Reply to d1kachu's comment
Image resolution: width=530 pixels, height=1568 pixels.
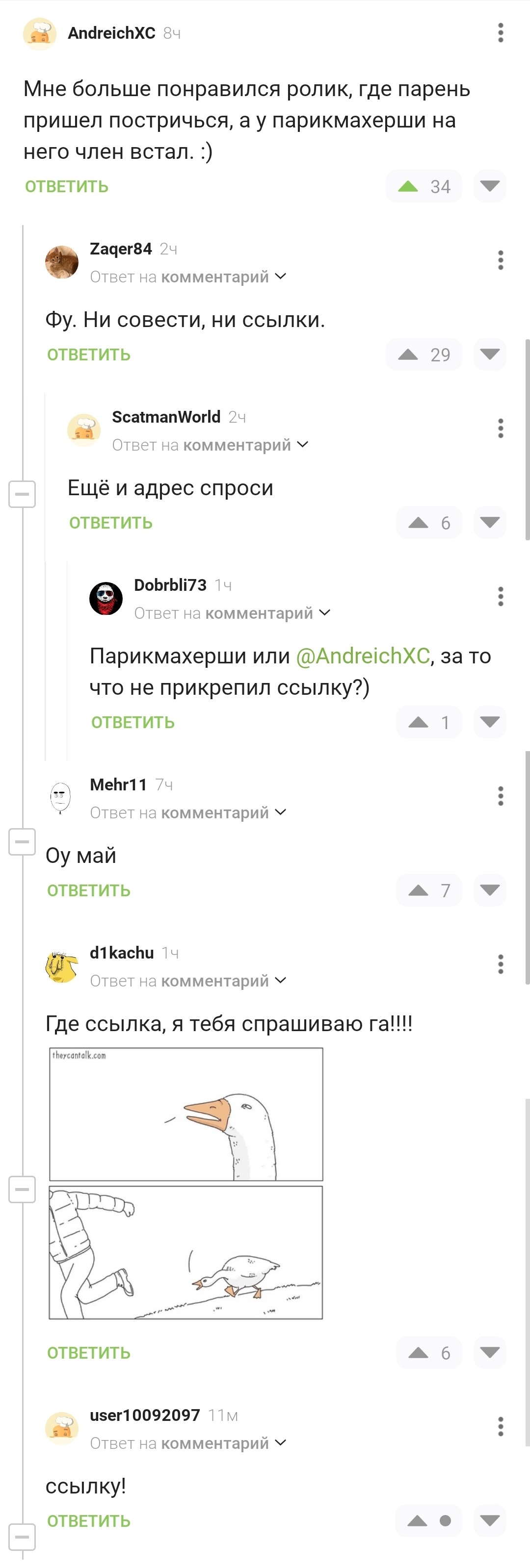[x=89, y=1353]
